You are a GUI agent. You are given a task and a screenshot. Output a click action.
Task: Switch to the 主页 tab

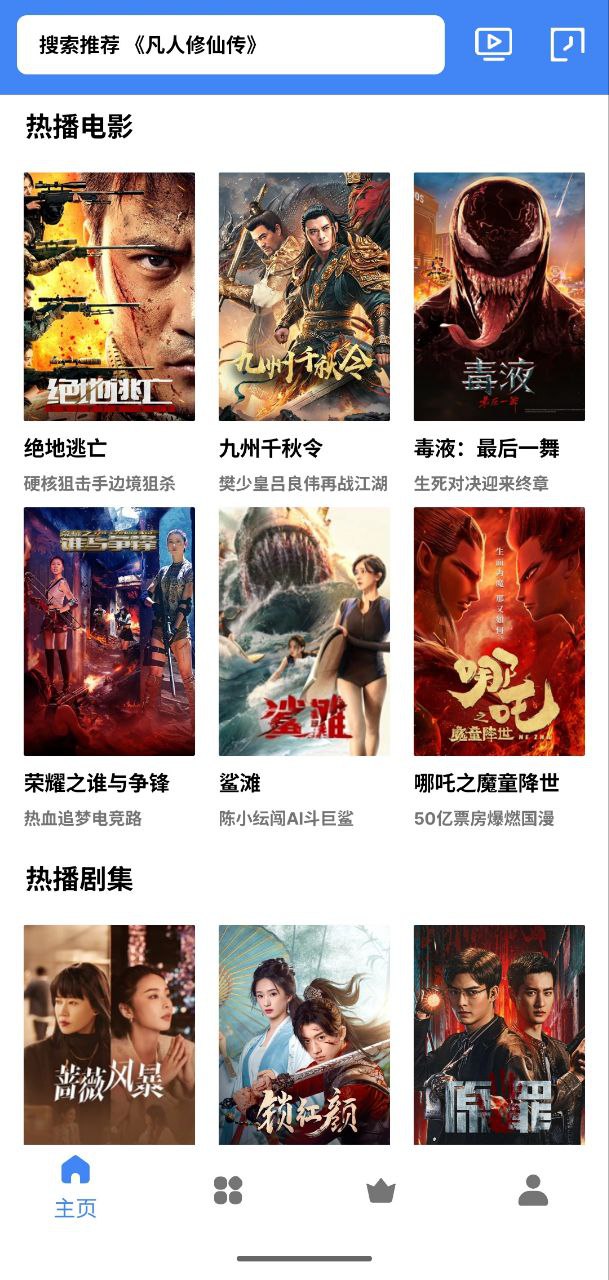(76, 1186)
